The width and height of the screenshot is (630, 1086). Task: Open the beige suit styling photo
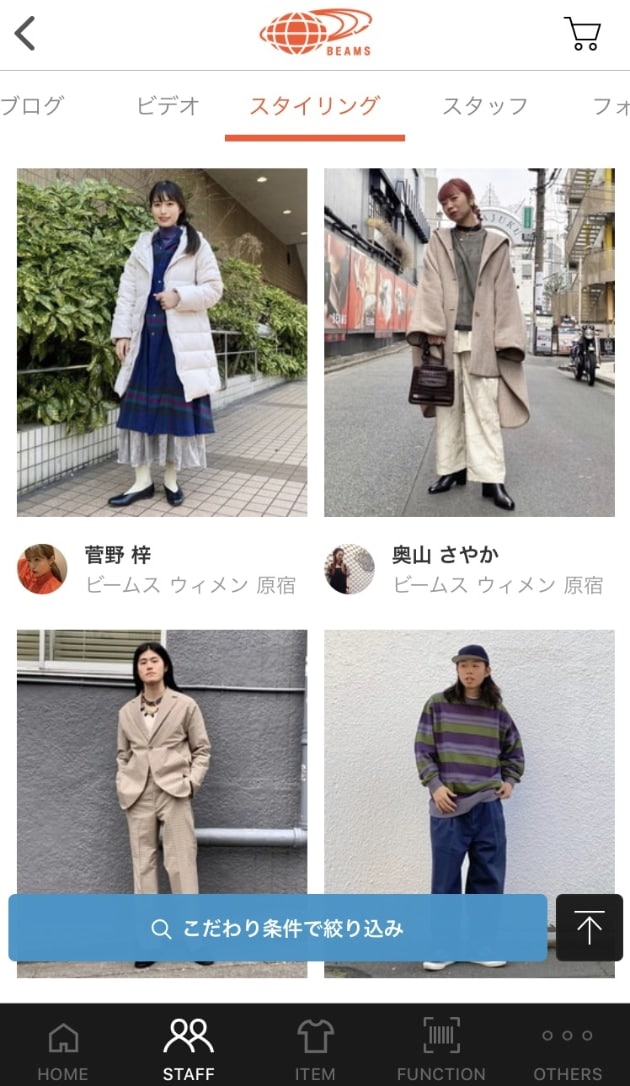click(x=162, y=760)
